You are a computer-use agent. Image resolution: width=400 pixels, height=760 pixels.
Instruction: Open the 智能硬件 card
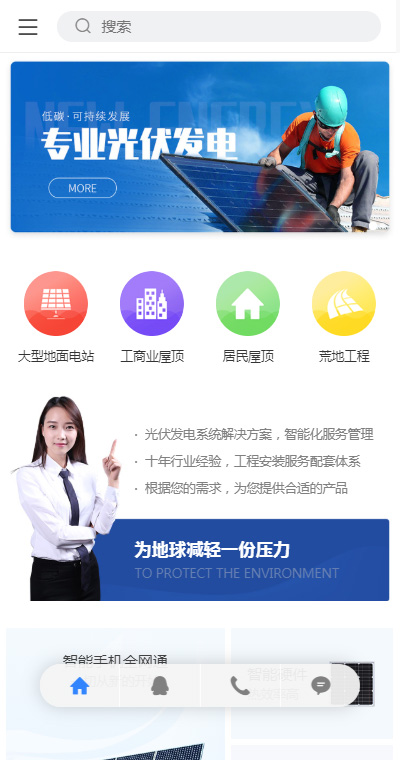pyautogui.click(x=312, y=683)
